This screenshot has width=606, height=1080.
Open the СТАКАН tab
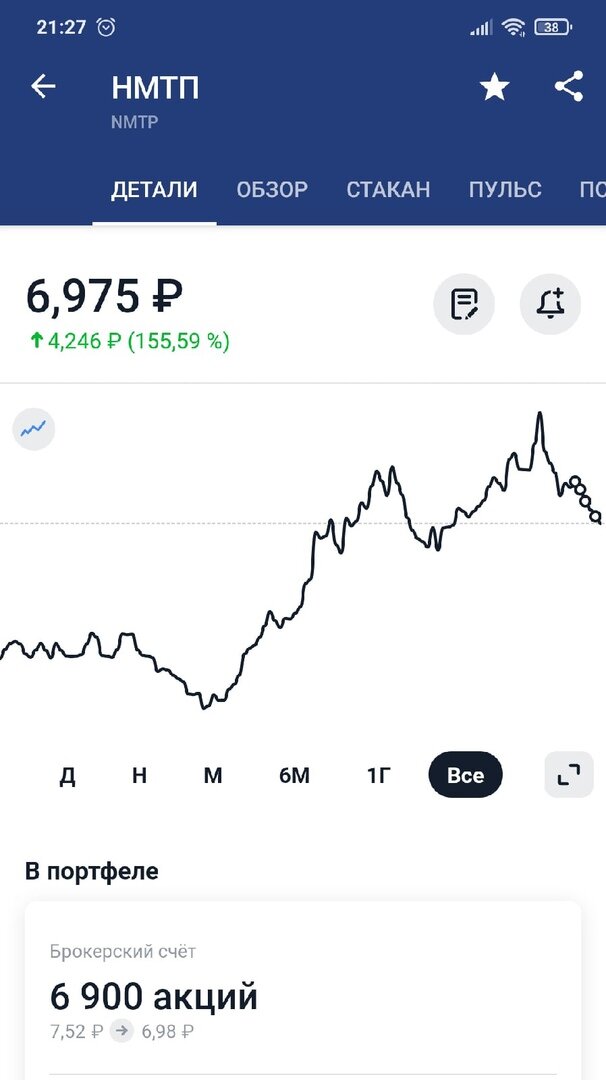pos(388,189)
